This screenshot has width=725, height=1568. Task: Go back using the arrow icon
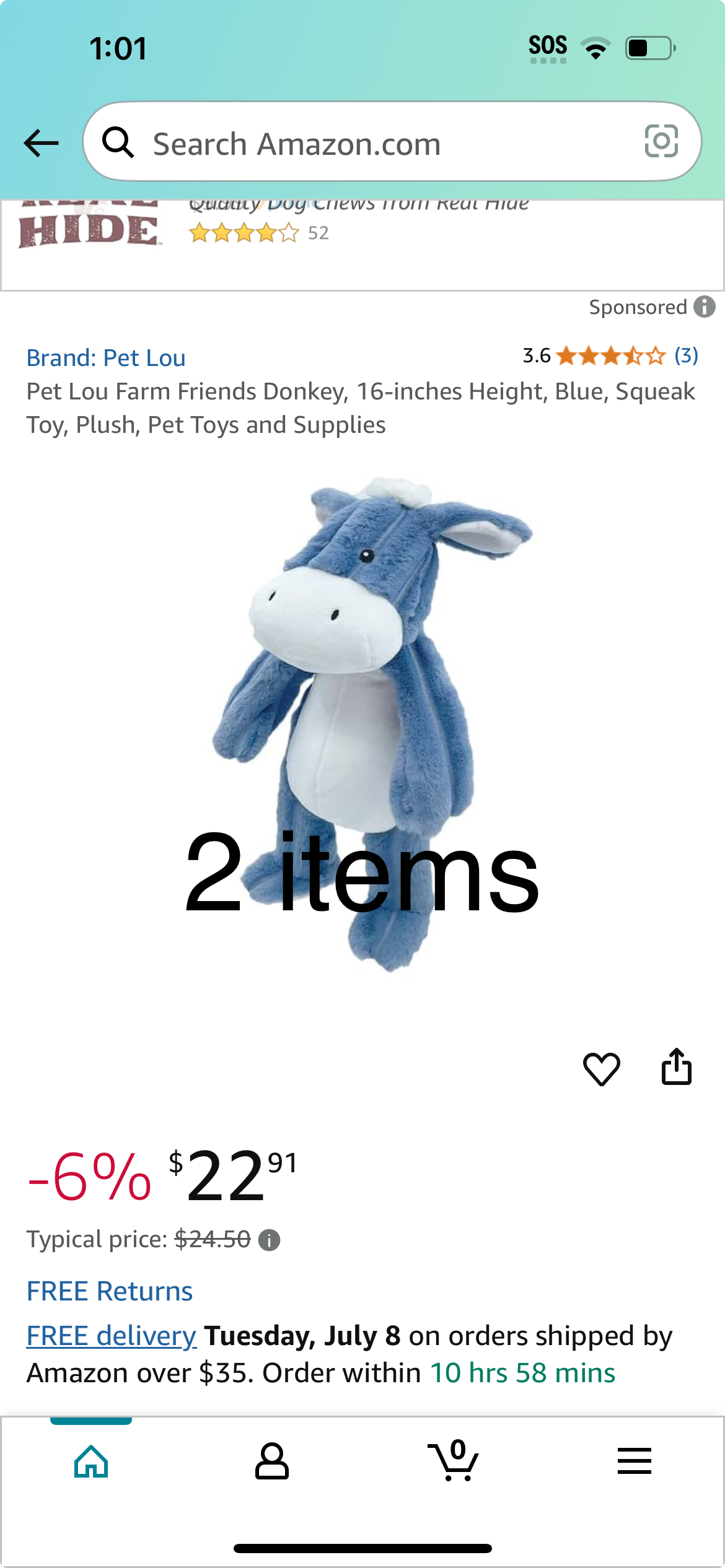41,144
